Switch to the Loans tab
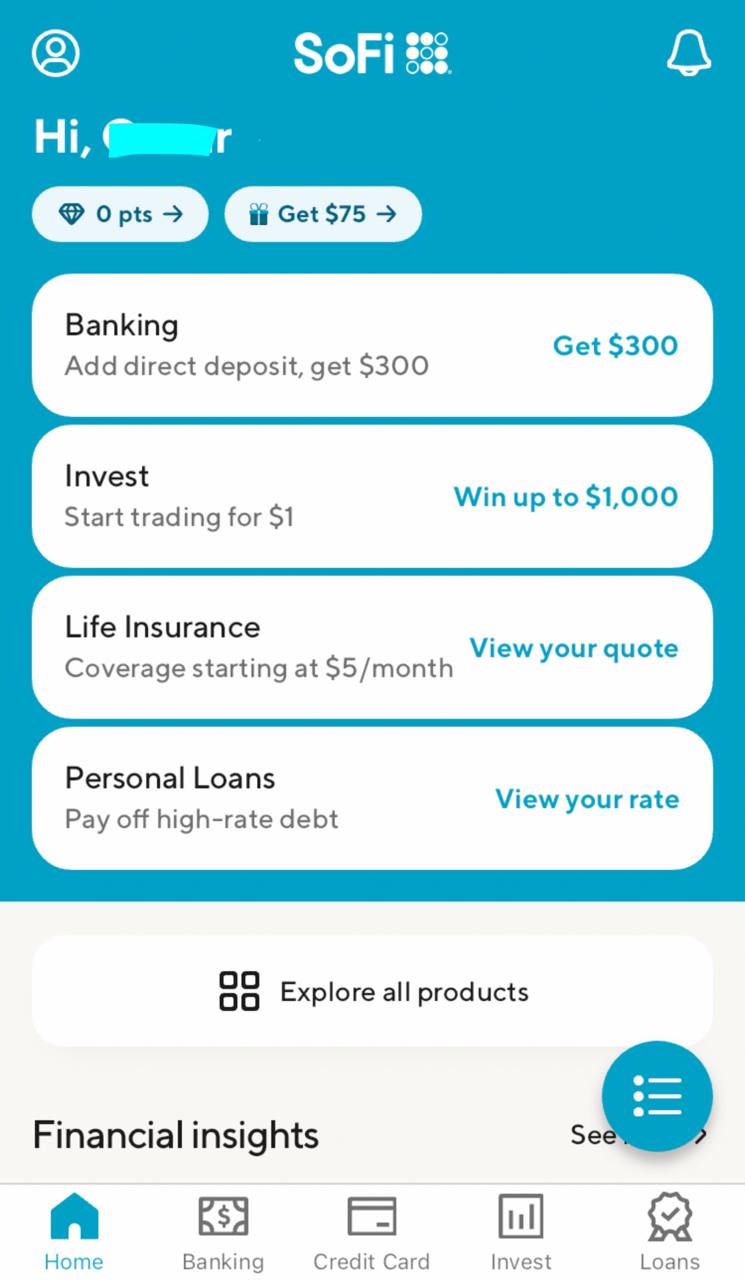 tap(670, 1233)
